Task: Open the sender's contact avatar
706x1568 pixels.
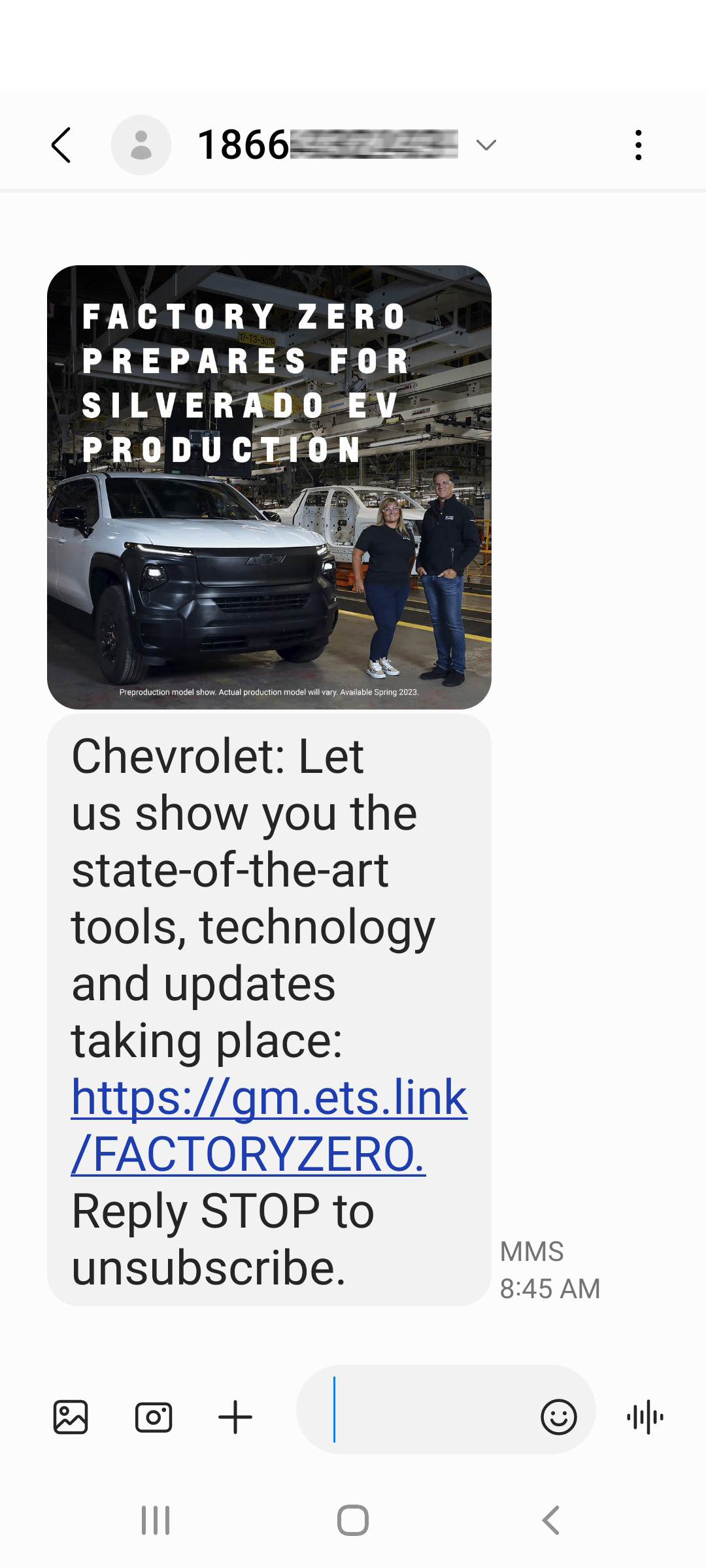Action: coord(141,145)
